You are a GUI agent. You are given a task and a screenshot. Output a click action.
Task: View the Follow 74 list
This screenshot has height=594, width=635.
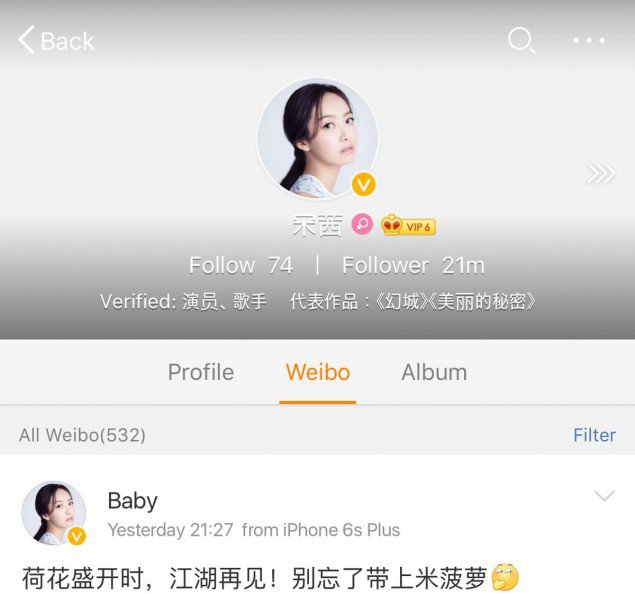click(x=241, y=265)
